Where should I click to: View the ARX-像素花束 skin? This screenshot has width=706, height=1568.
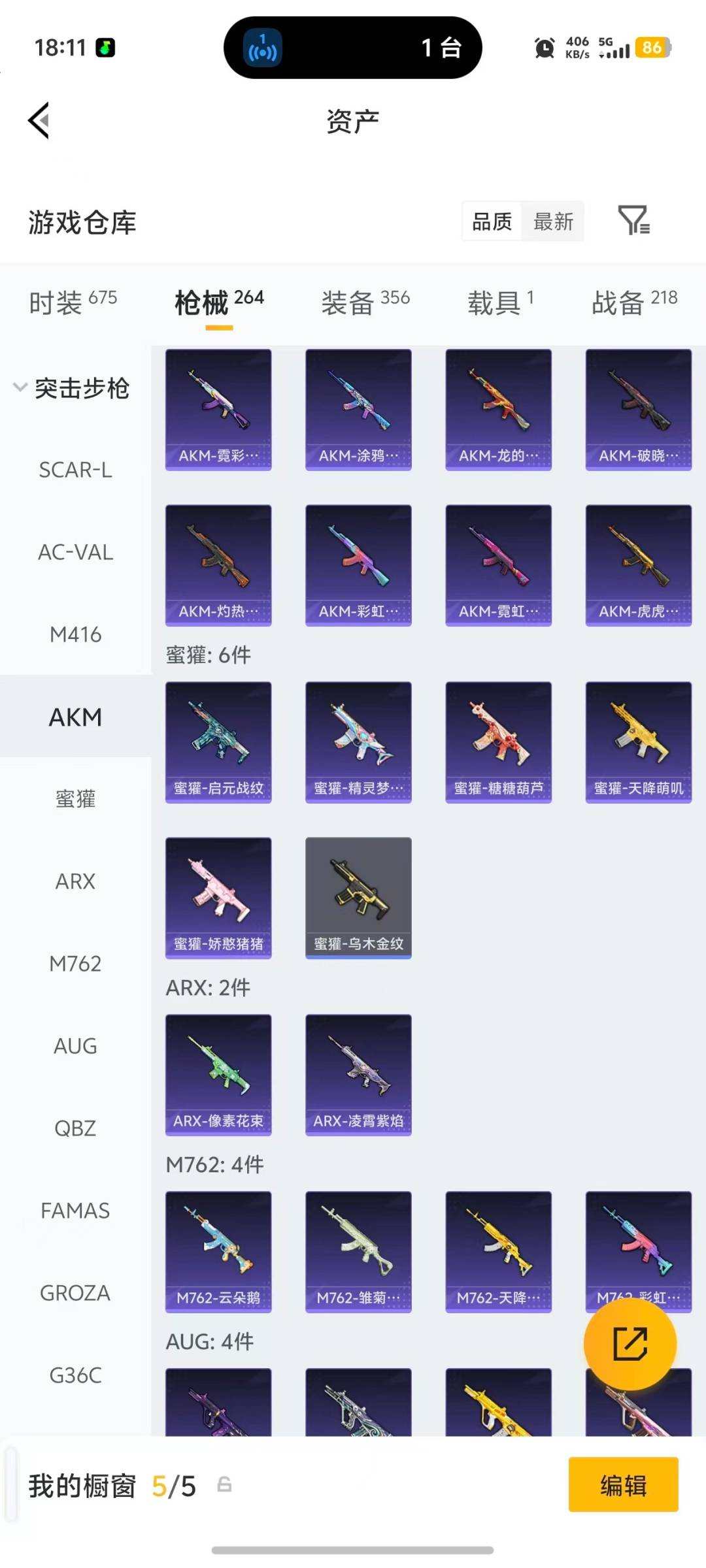click(218, 1075)
